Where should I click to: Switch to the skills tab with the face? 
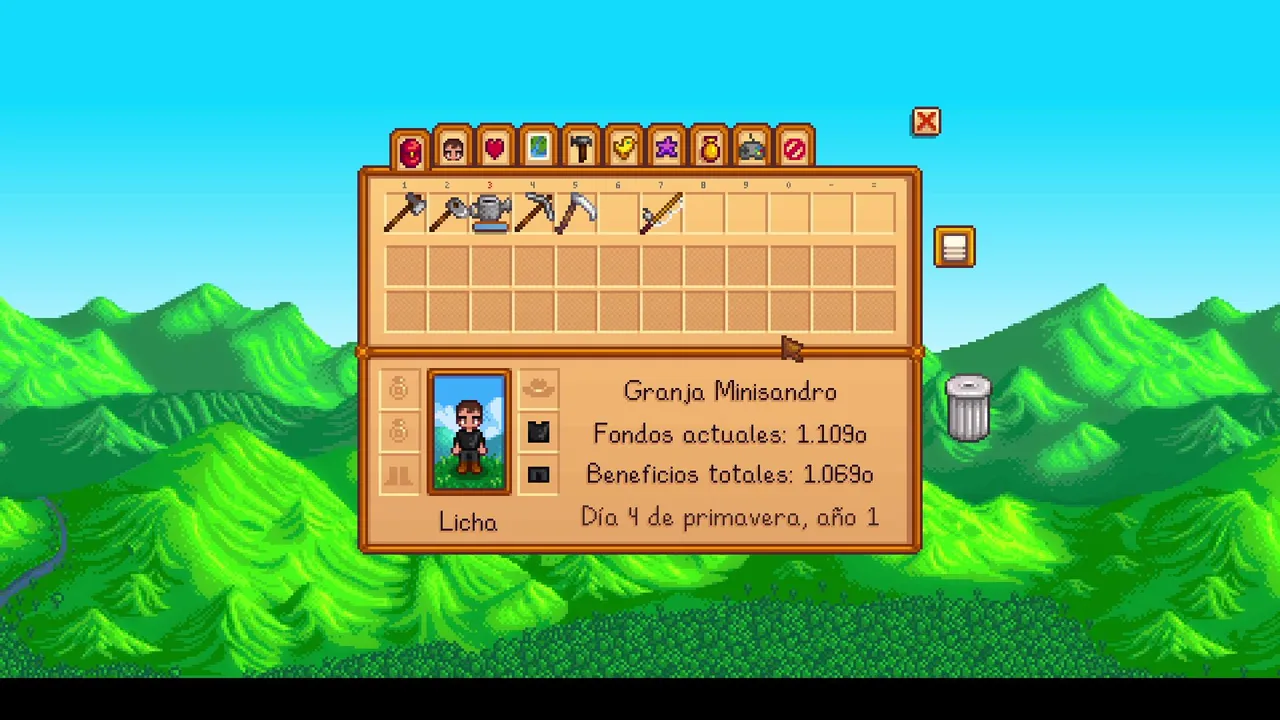453,149
